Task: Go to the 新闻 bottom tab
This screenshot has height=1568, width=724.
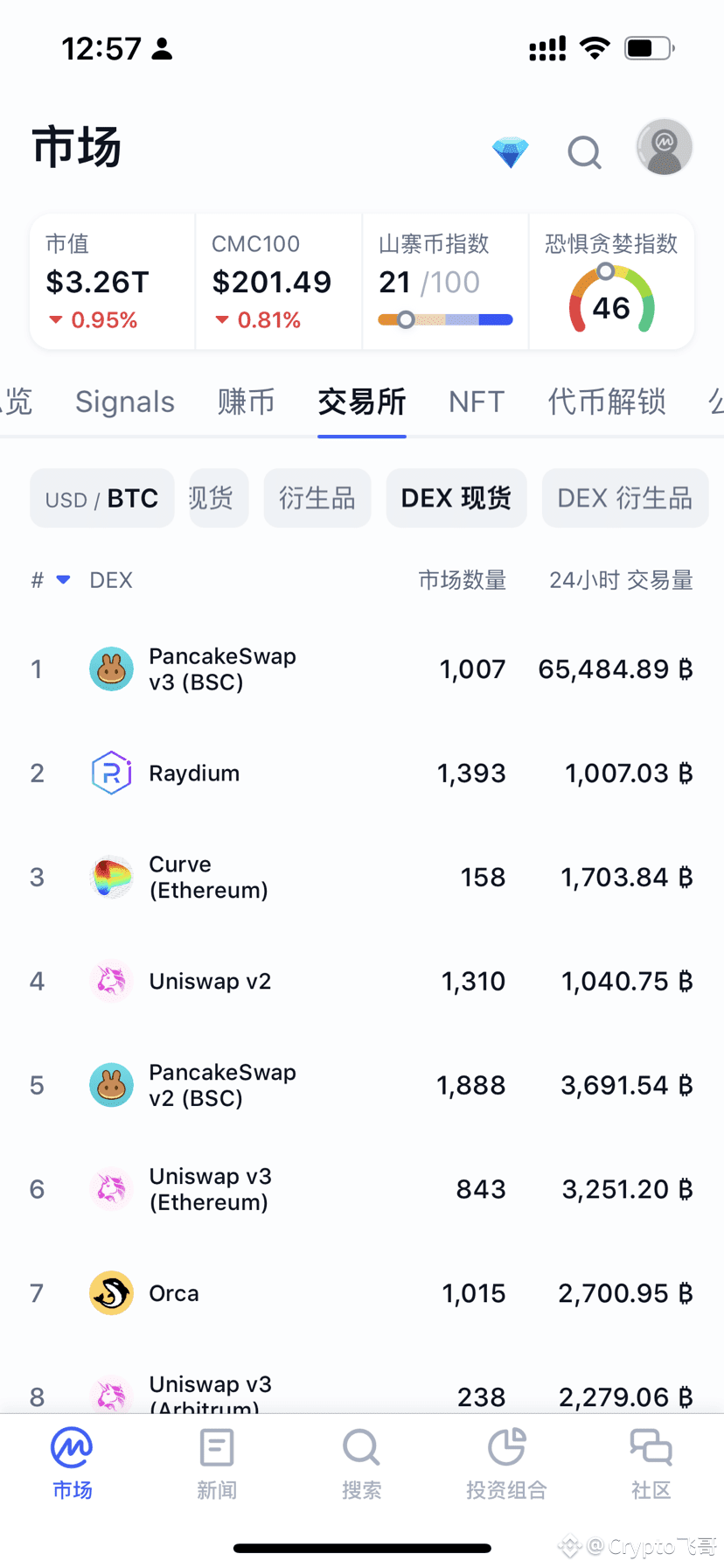Action: coord(217,1464)
